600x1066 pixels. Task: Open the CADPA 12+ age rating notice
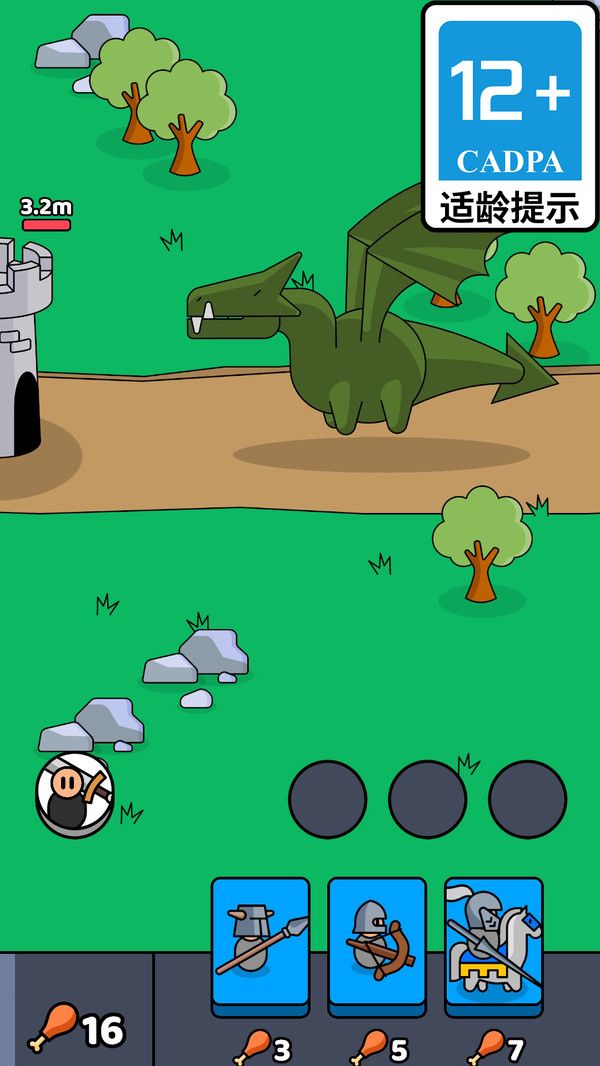click(x=510, y=116)
